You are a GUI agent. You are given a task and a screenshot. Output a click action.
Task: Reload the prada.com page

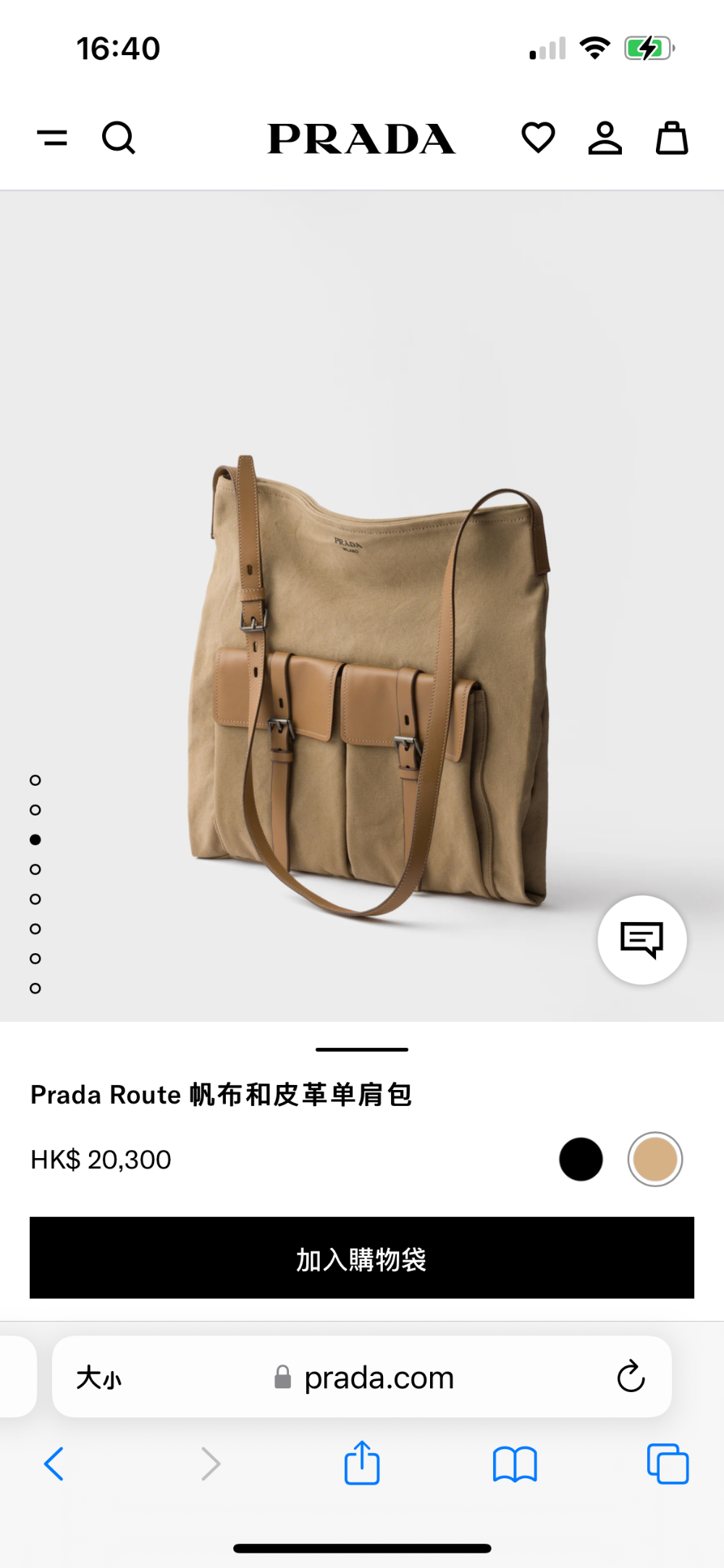[x=631, y=1377]
